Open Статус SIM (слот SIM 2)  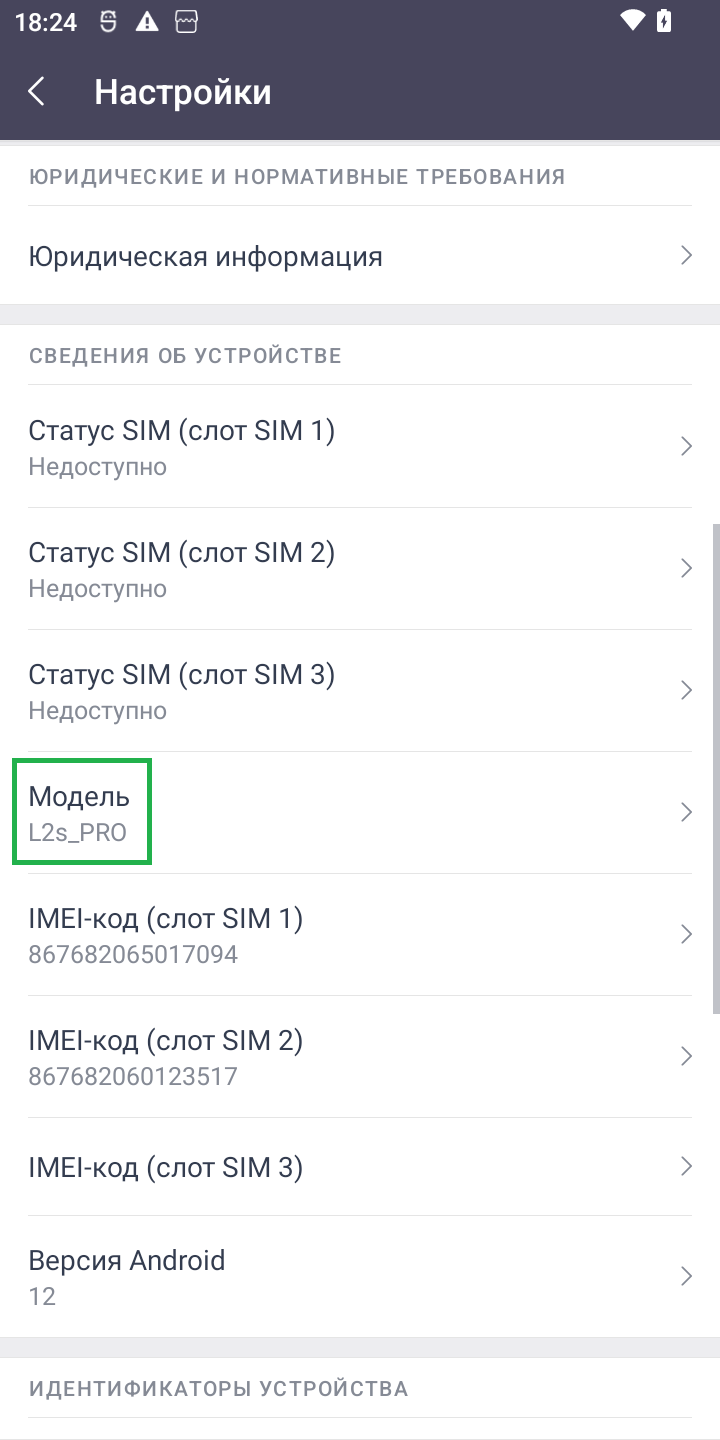(360, 568)
